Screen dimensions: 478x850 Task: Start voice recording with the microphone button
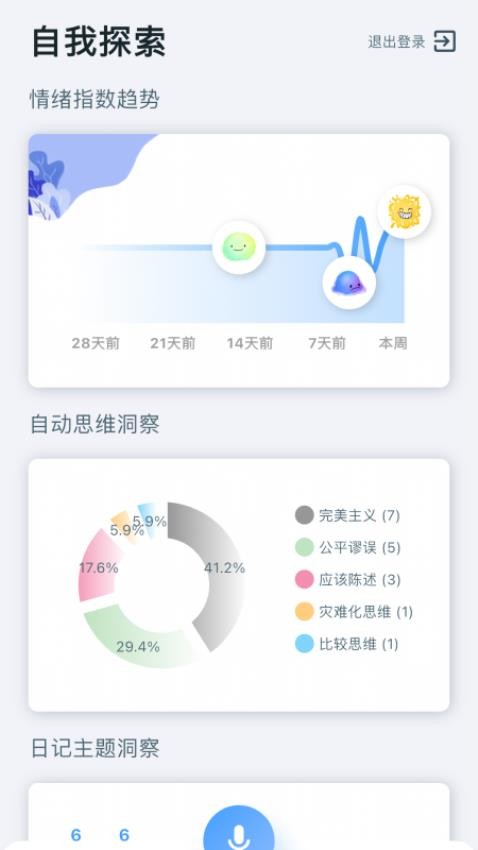238,828
